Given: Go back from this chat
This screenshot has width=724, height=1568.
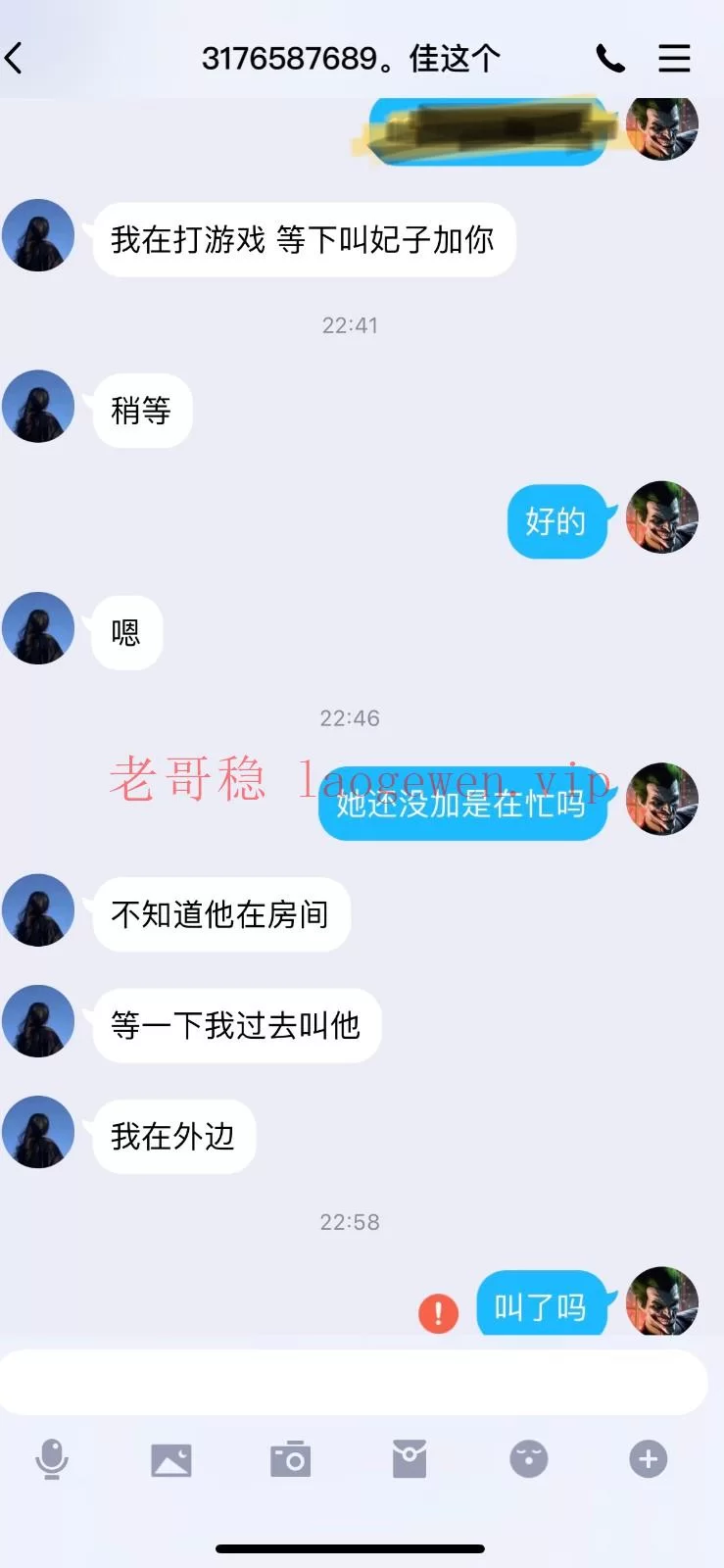Looking at the screenshot, I should click(x=15, y=59).
